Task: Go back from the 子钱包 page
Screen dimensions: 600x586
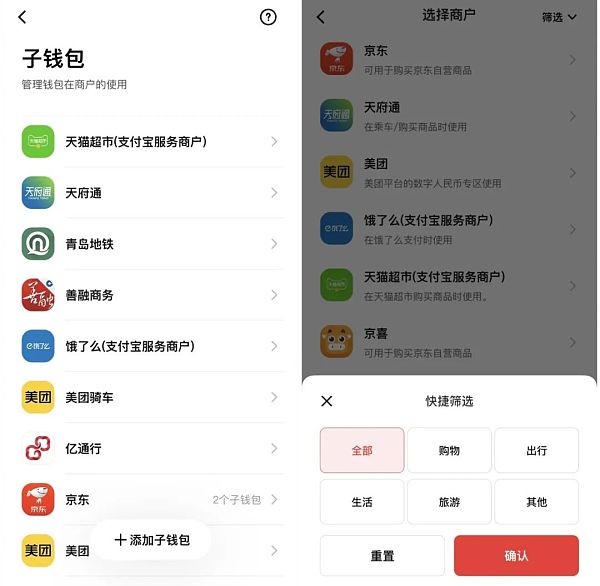Action: 22,17
